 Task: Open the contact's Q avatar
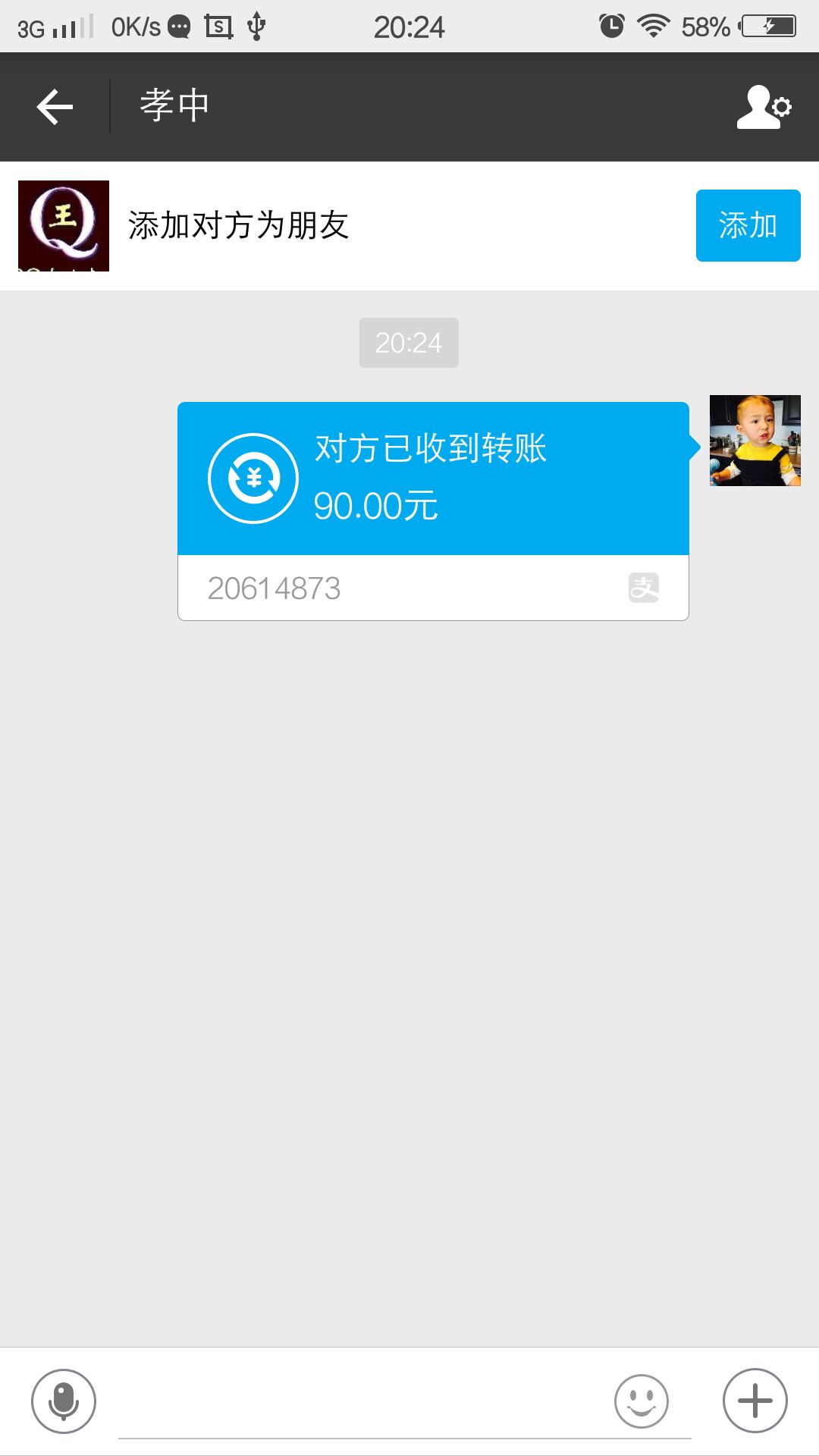[x=64, y=225]
